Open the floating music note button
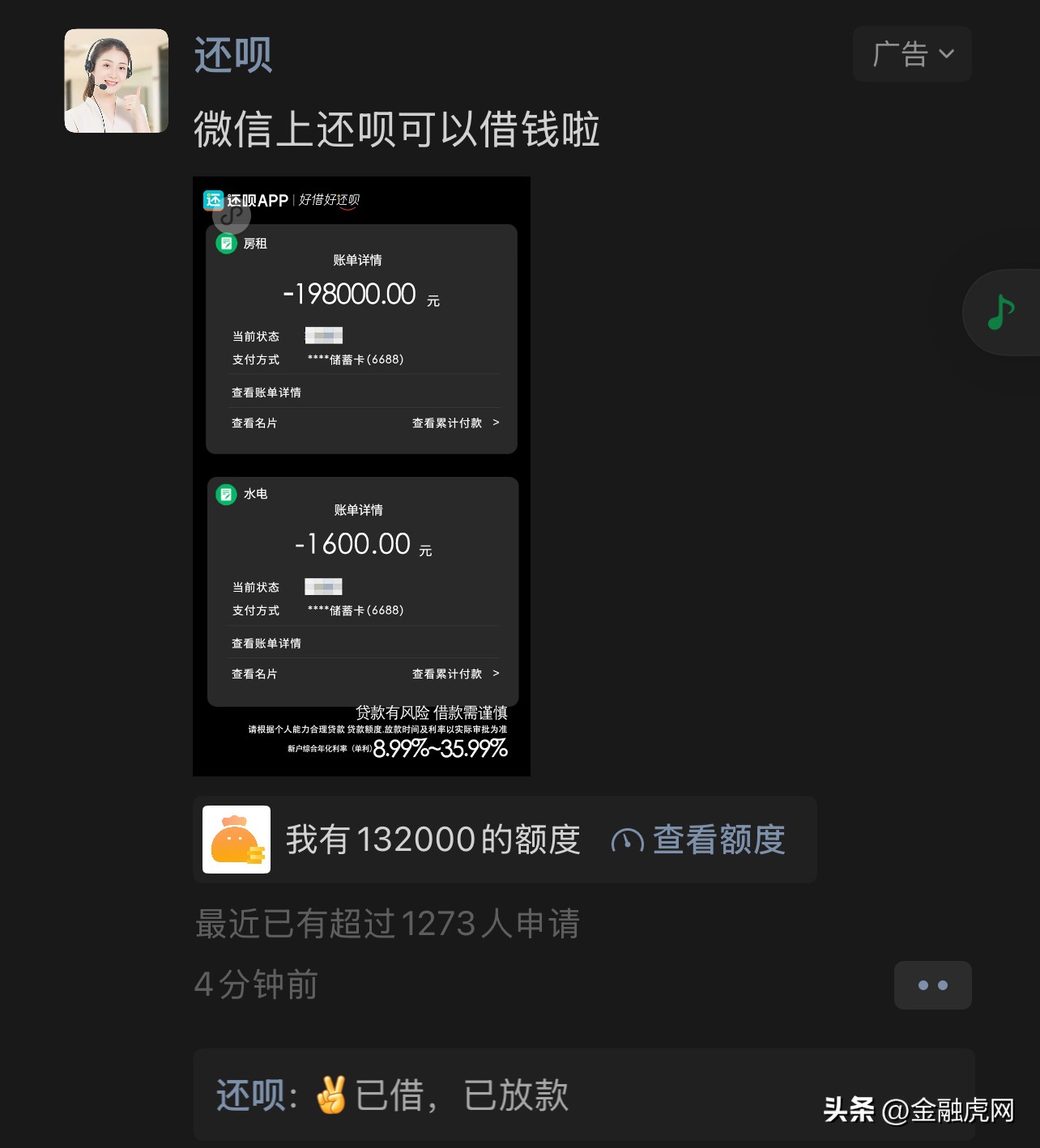1040x1148 pixels. point(1002,313)
